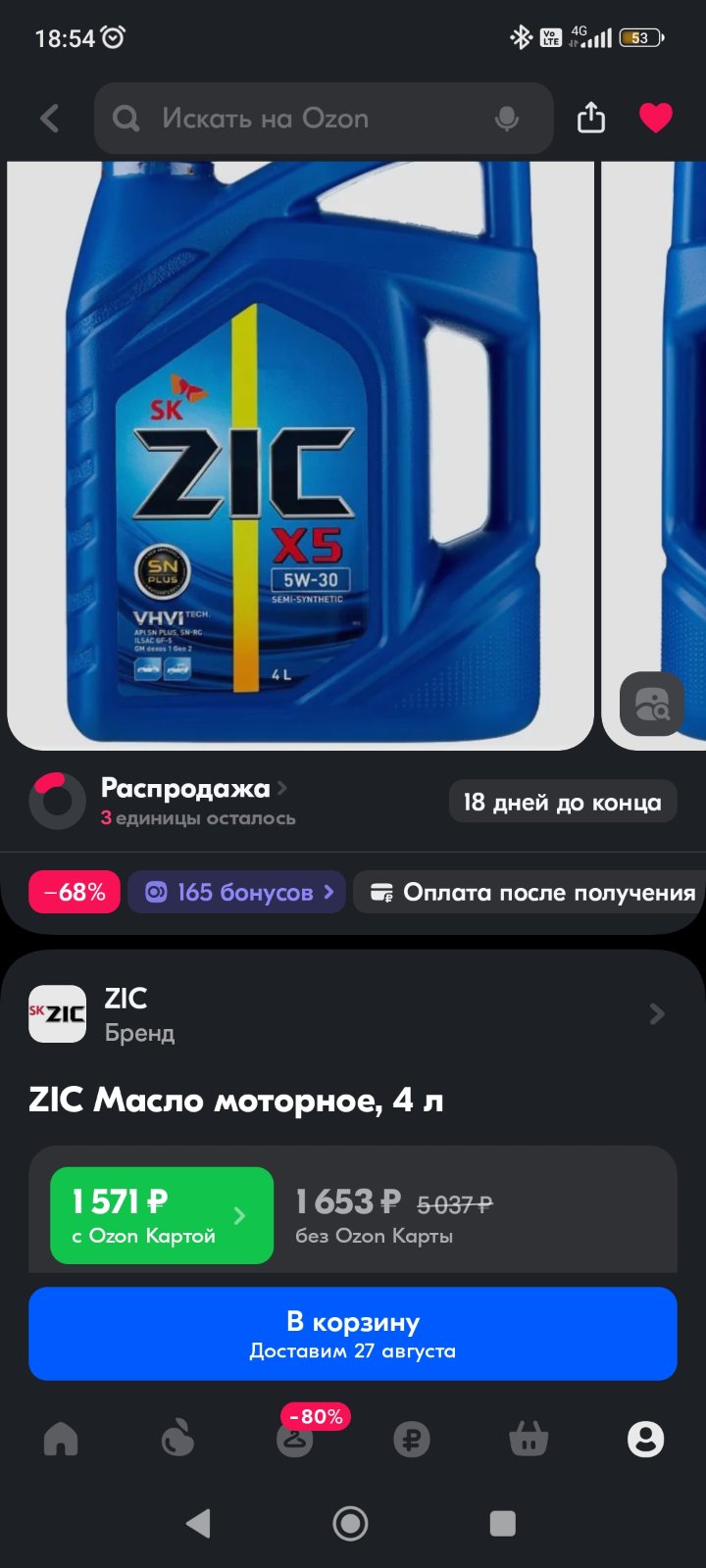
Task: Remove product from favorites heart
Action: 656,118
